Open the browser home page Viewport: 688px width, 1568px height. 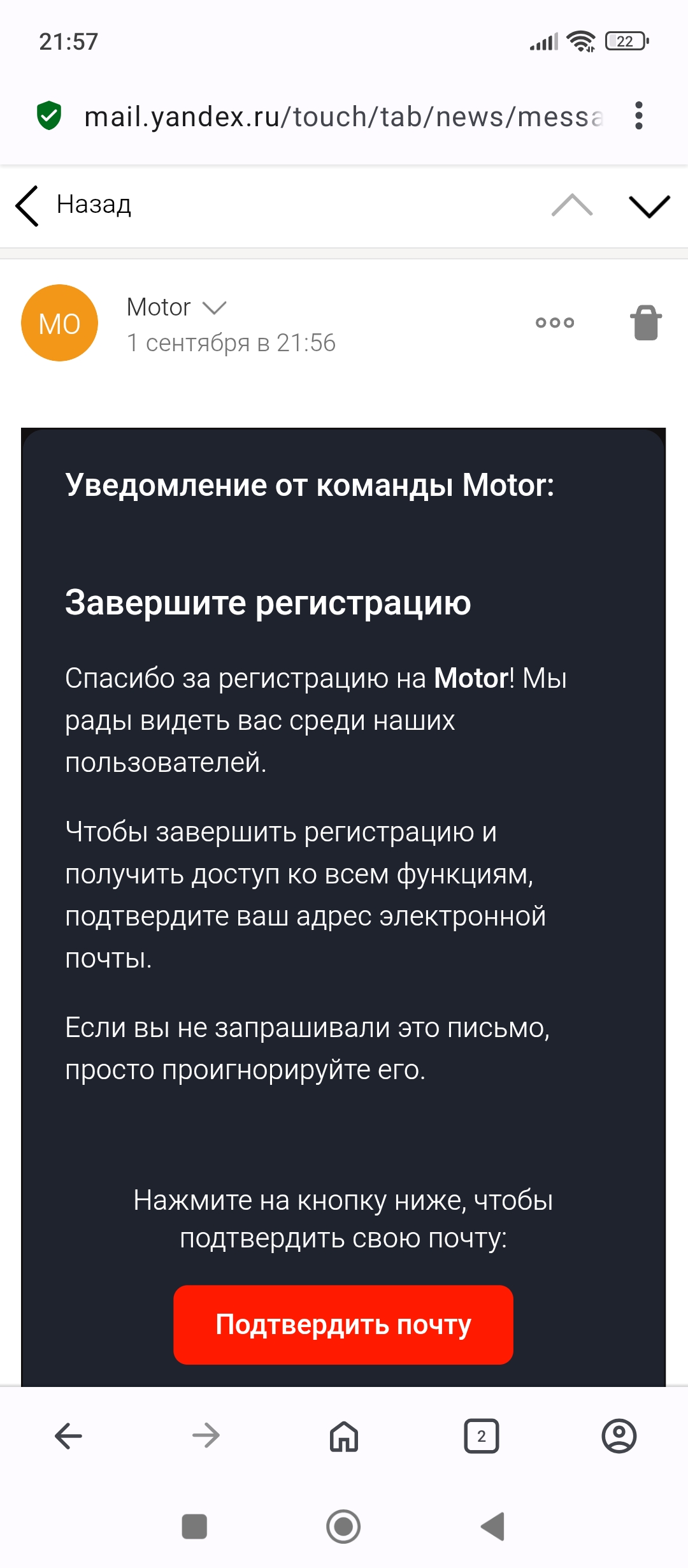[x=344, y=1436]
